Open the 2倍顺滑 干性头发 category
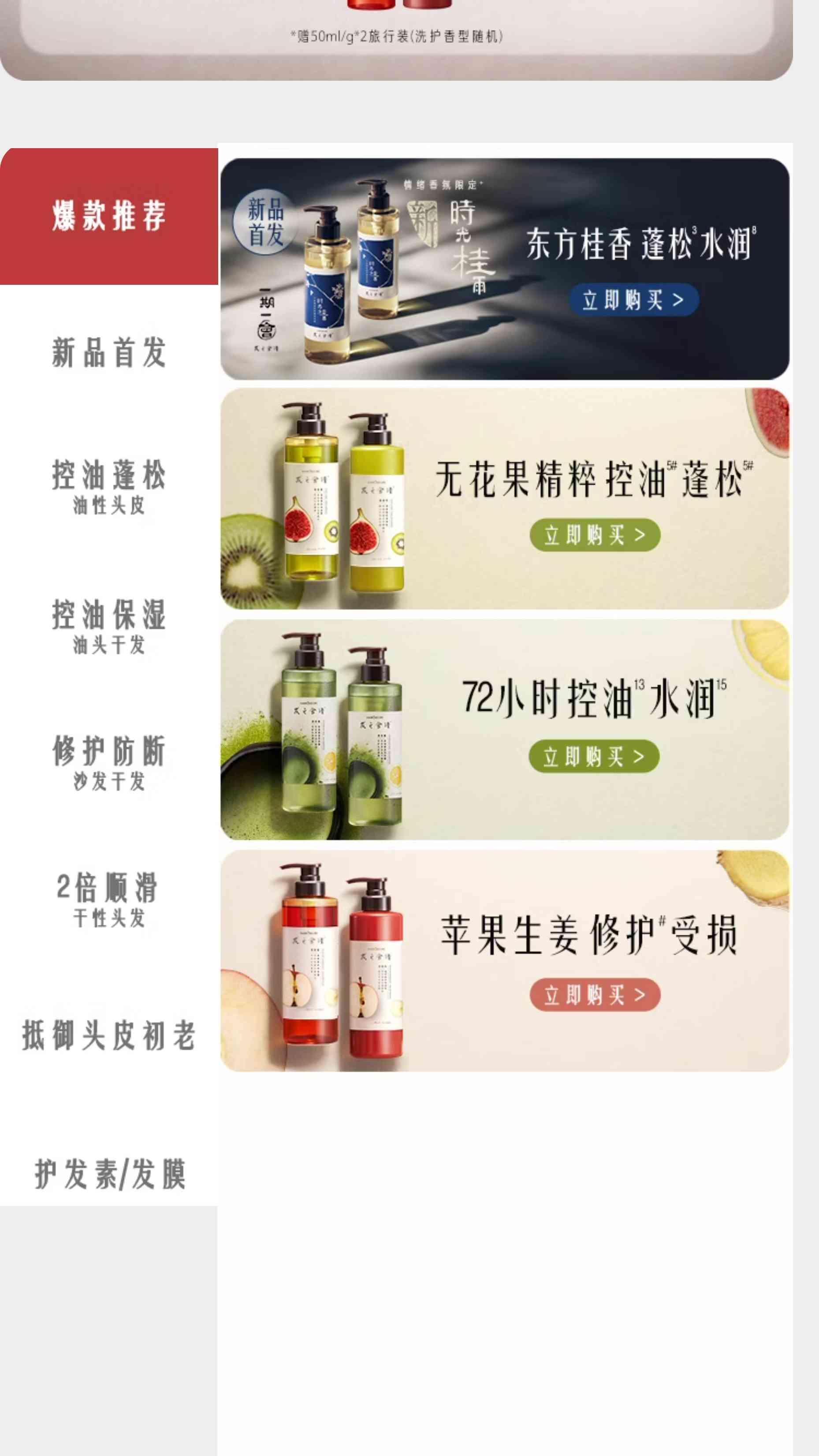Image resolution: width=819 pixels, height=1456 pixels. coord(108,899)
